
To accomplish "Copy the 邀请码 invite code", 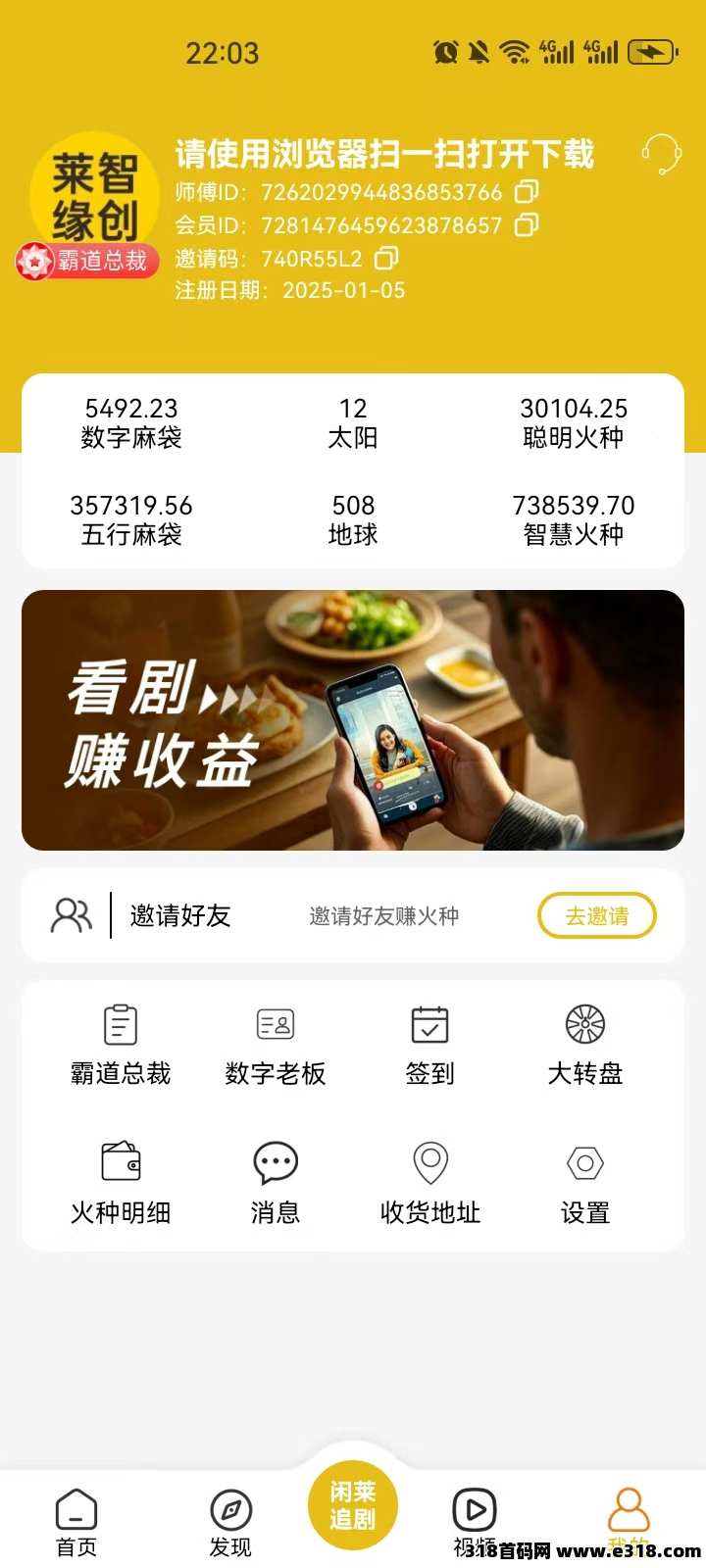I will [x=386, y=258].
